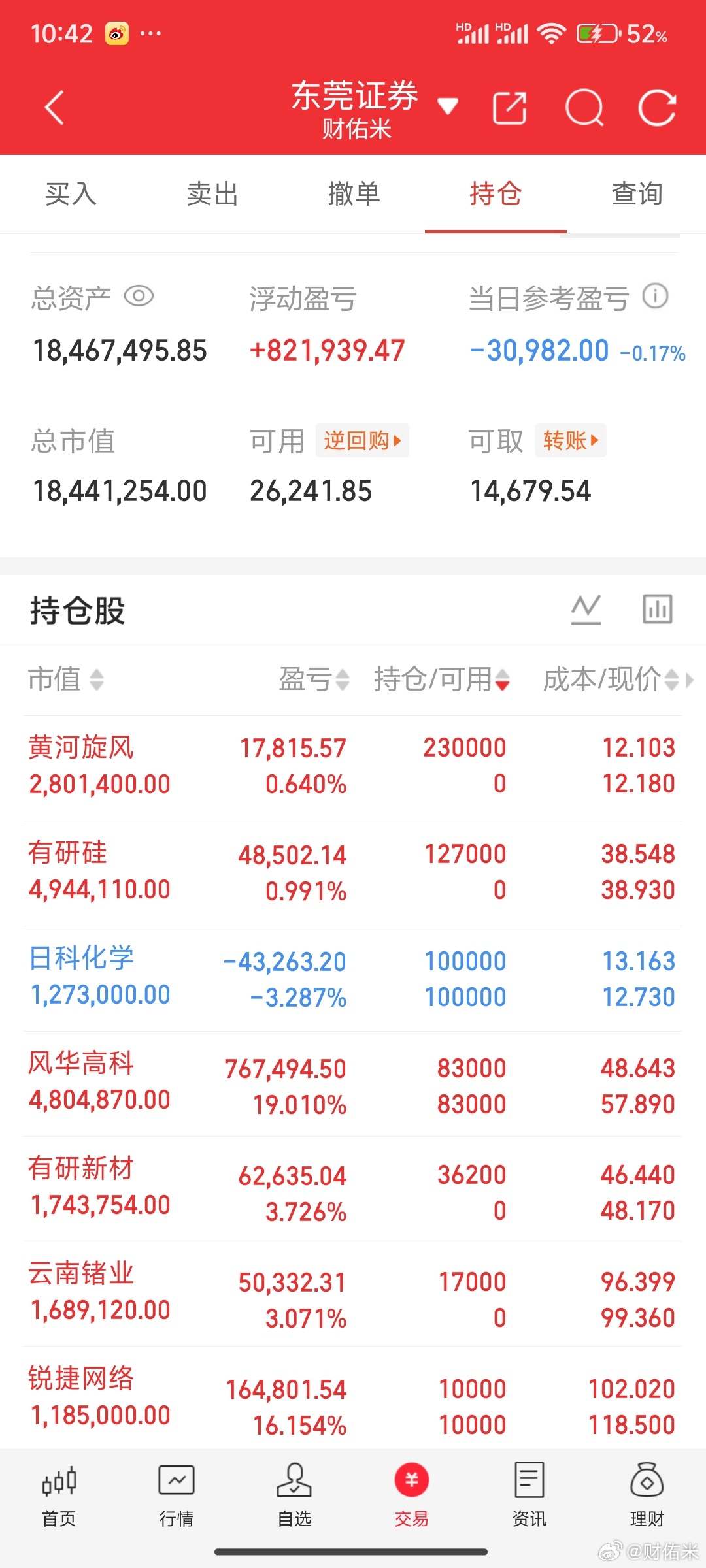Tap the 逆回购 button
The height and width of the screenshot is (1568, 706).
tap(362, 440)
